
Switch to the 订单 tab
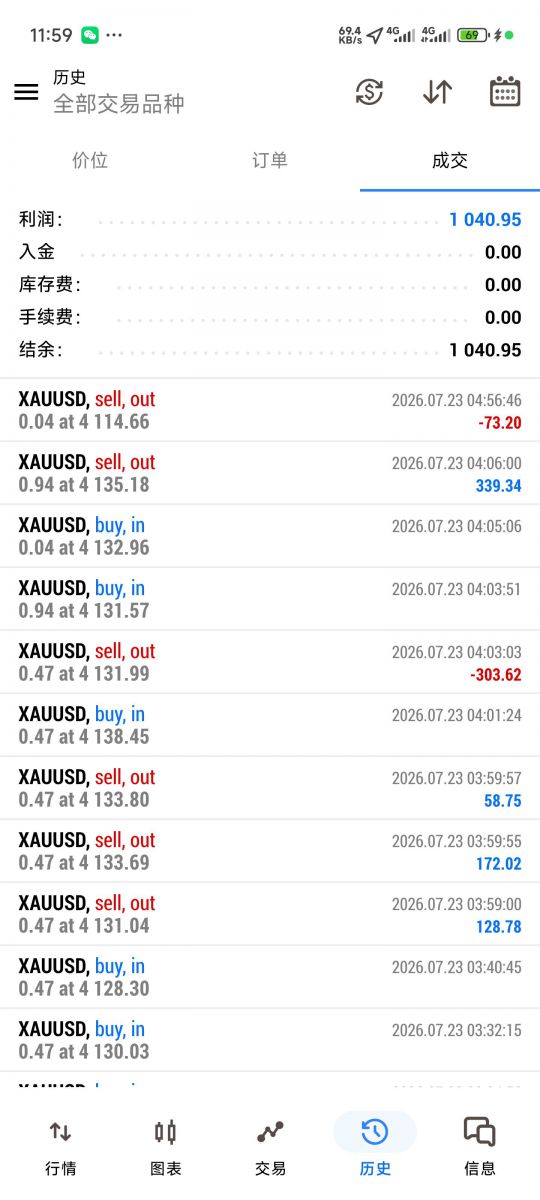click(270, 160)
